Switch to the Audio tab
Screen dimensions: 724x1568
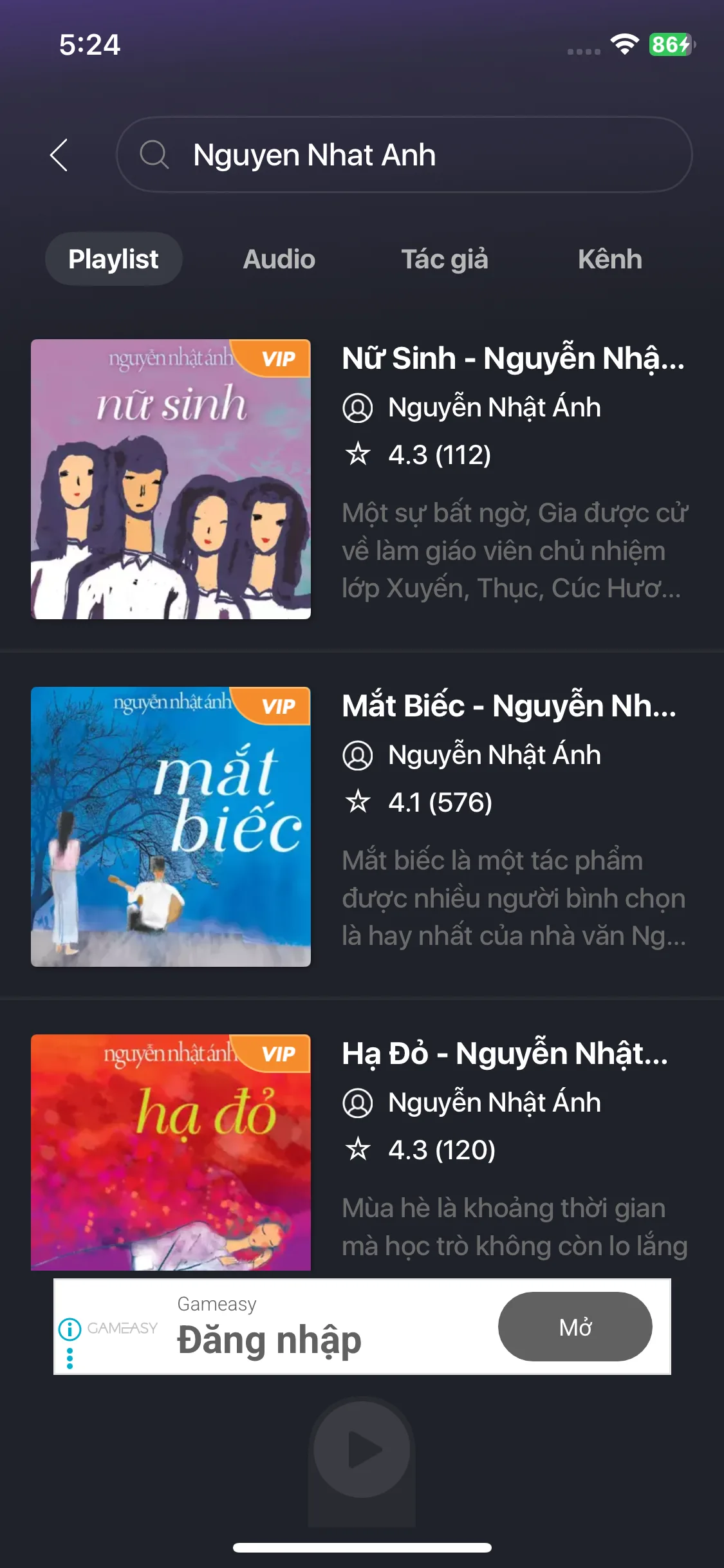click(x=279, y=259)
